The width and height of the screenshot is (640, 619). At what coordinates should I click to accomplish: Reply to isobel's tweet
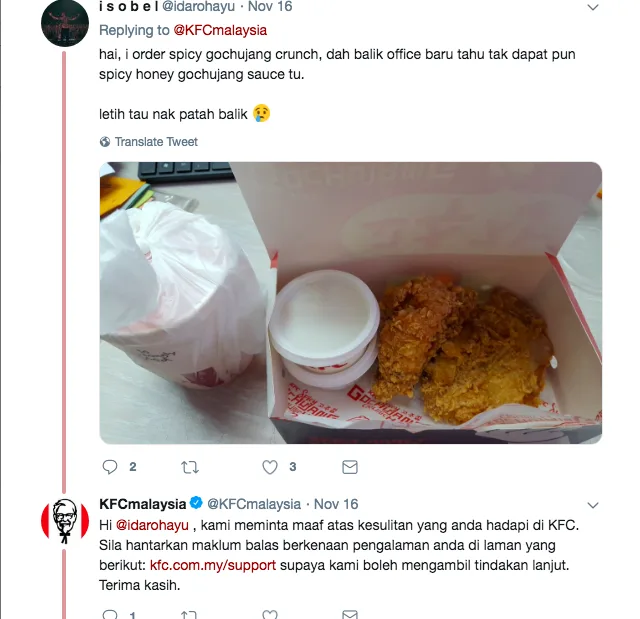pyautogui.click(x=111, y=467)
